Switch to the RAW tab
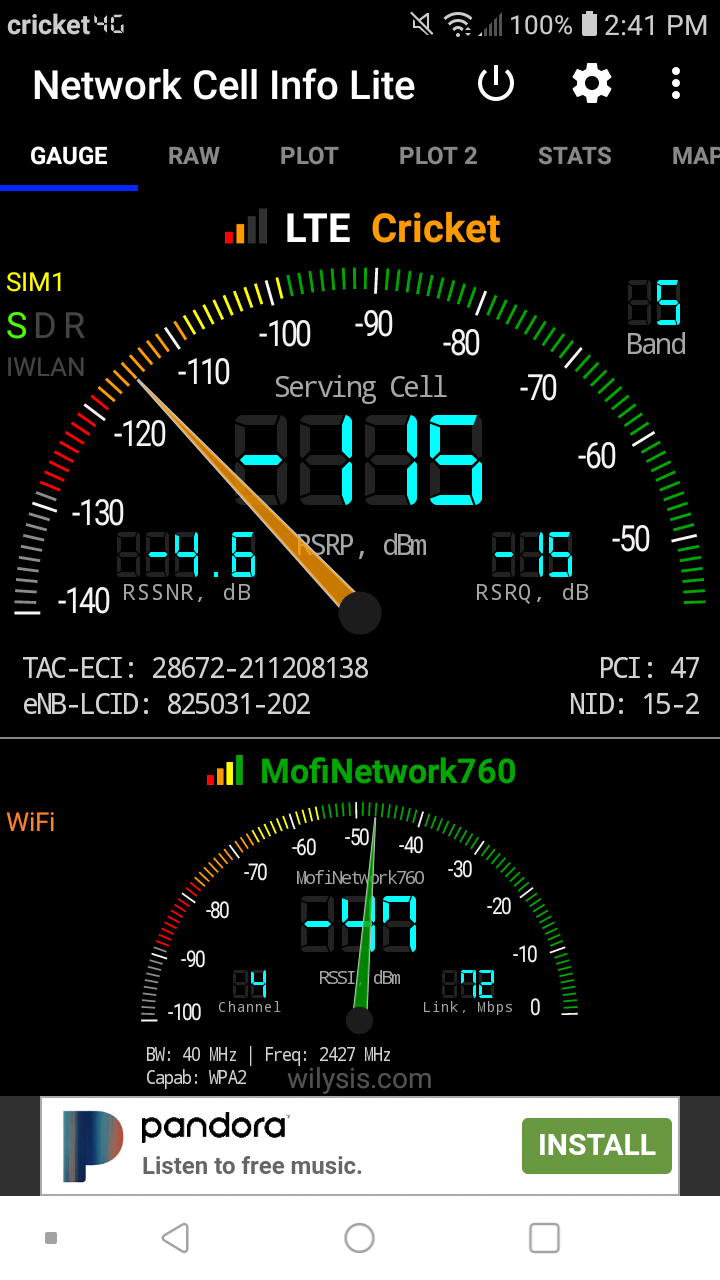This screenshot has height=1280, width=720. [193, 155]
